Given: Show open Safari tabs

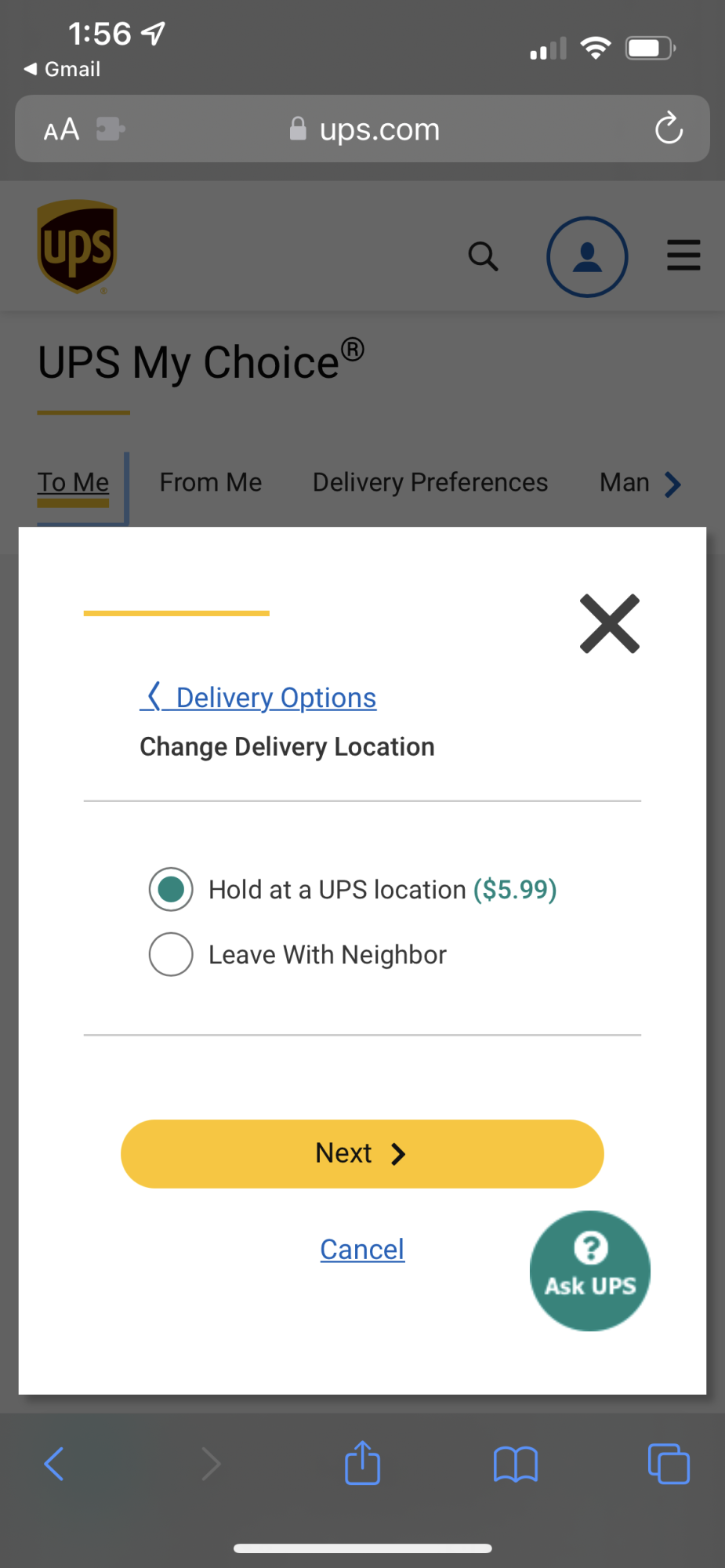Looking at the screenshot, I should (669, 1464).
